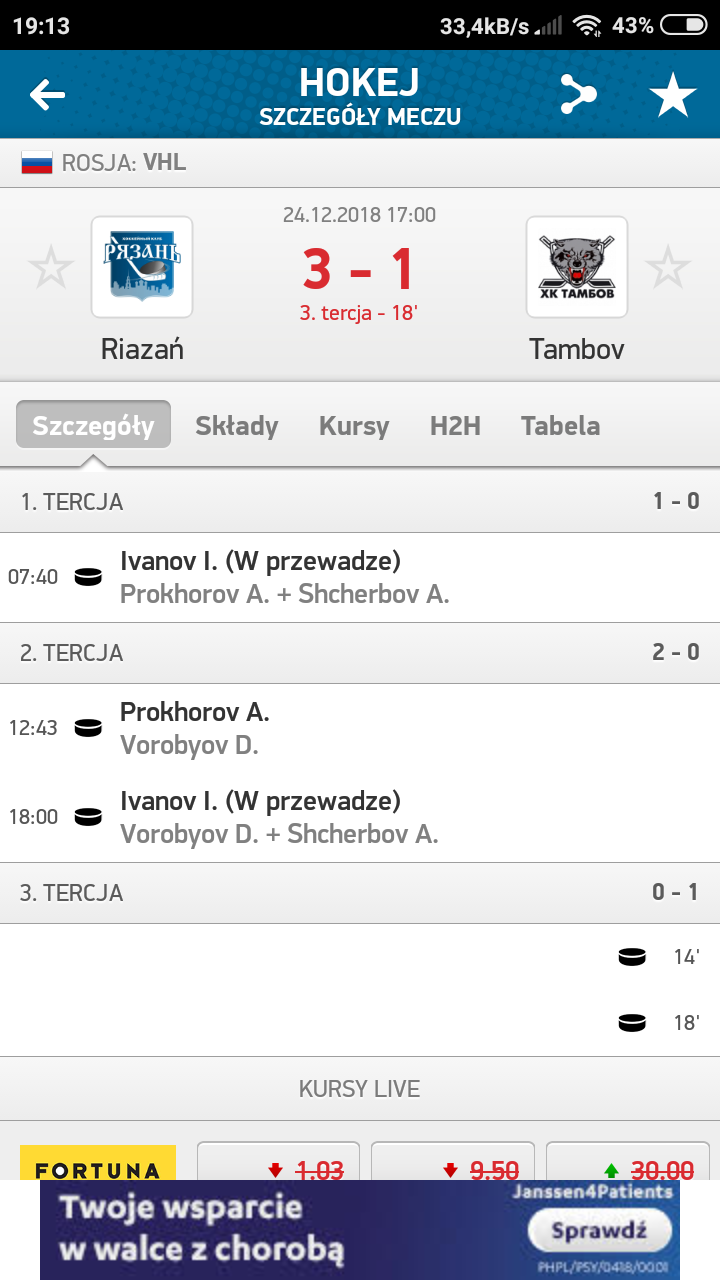Viewport: 720px width, 1280px height.
Task: Tap the Fortuna odds 9.50
Action: [453, 1162]
